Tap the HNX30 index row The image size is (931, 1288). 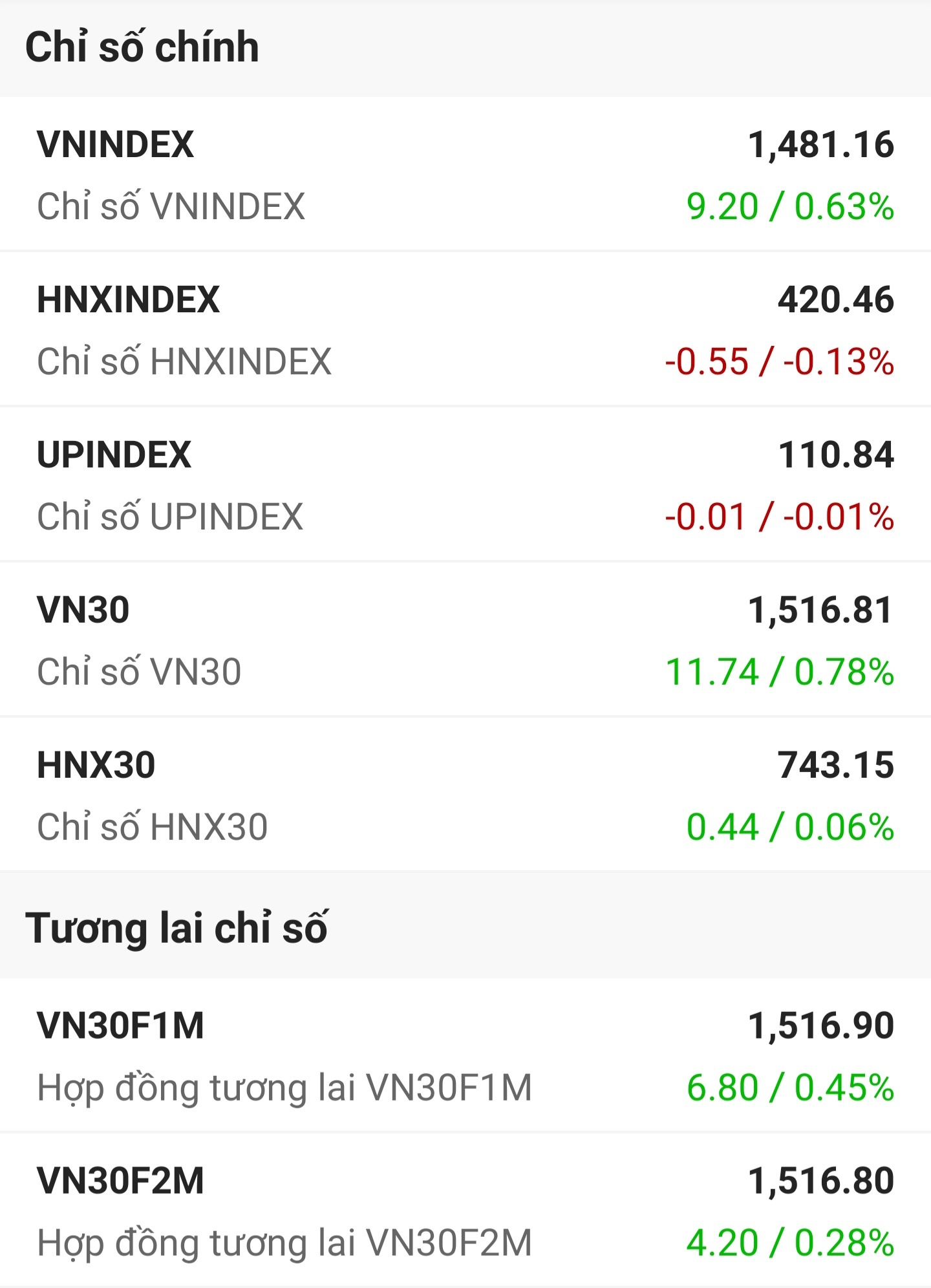tap(465, 795)
